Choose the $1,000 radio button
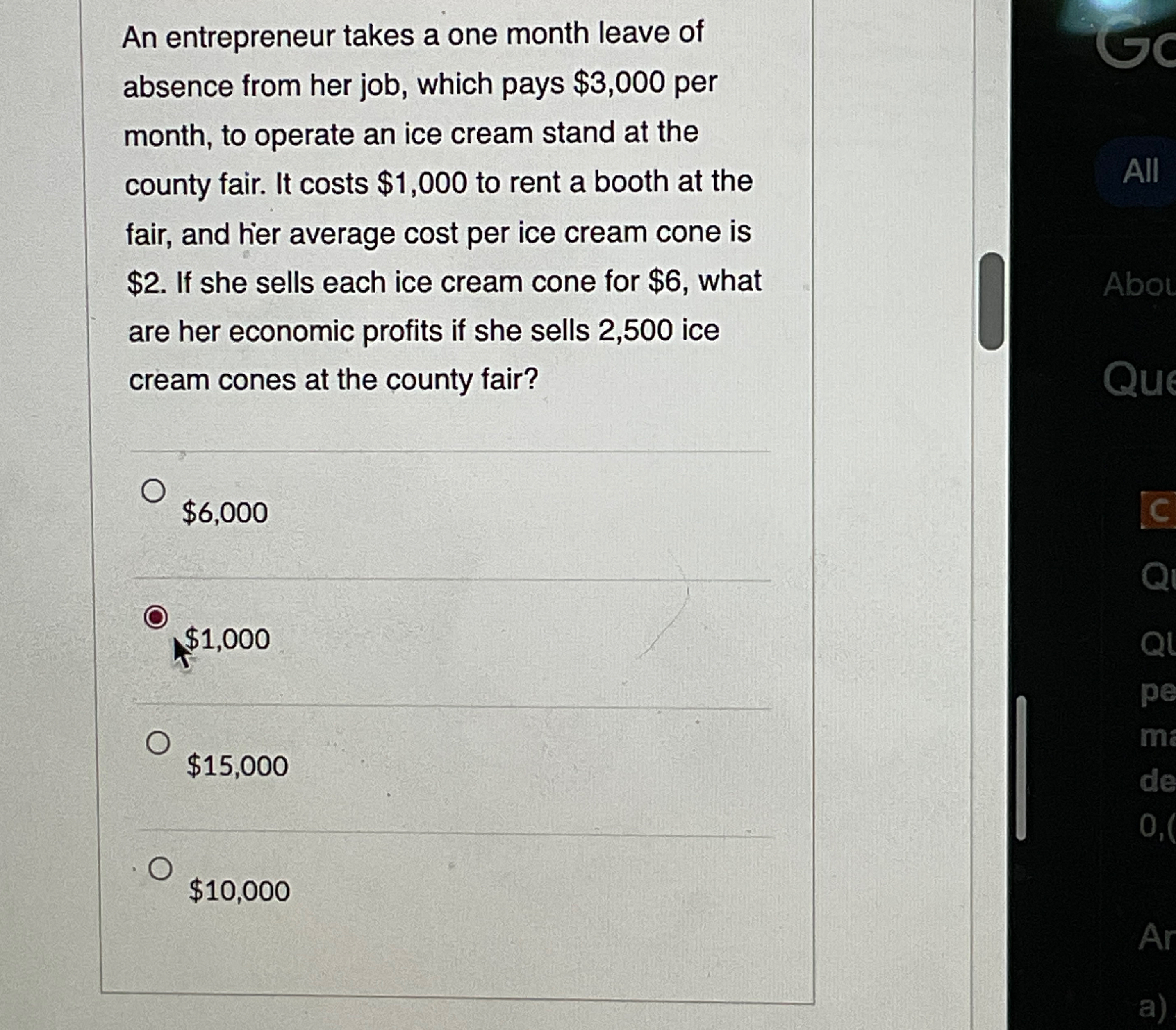The image size is (1176, 1030). coord(155,617)
